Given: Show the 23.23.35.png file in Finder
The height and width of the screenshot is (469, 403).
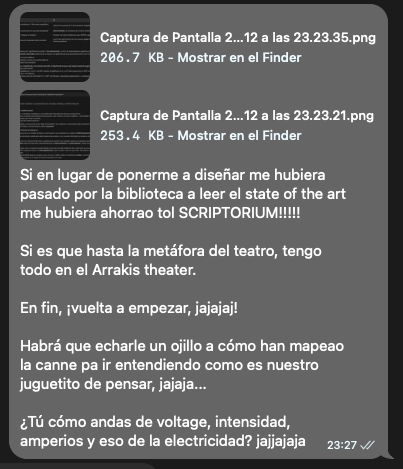Looking at the screenshot, I should coord(239,58).
